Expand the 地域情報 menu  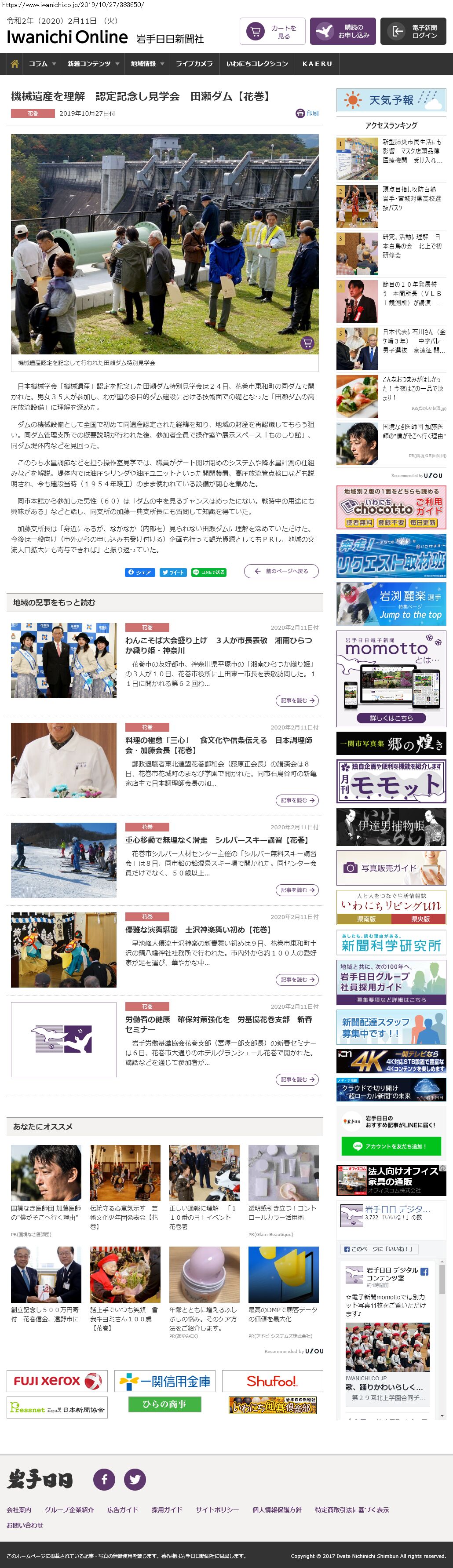click(147, 64)
